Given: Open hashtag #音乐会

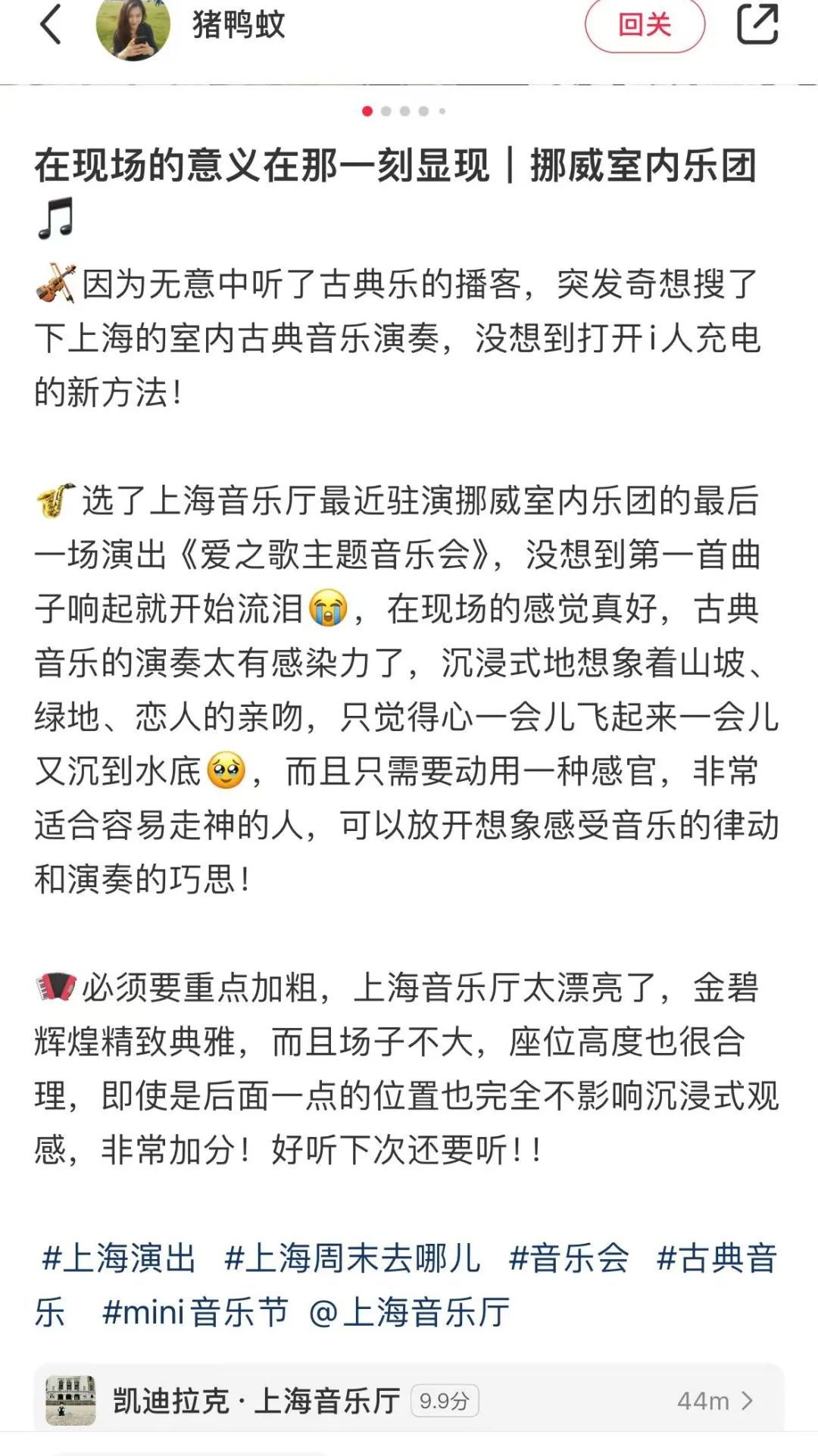Looking at the screenshot, I should (x=569, y=1258).
